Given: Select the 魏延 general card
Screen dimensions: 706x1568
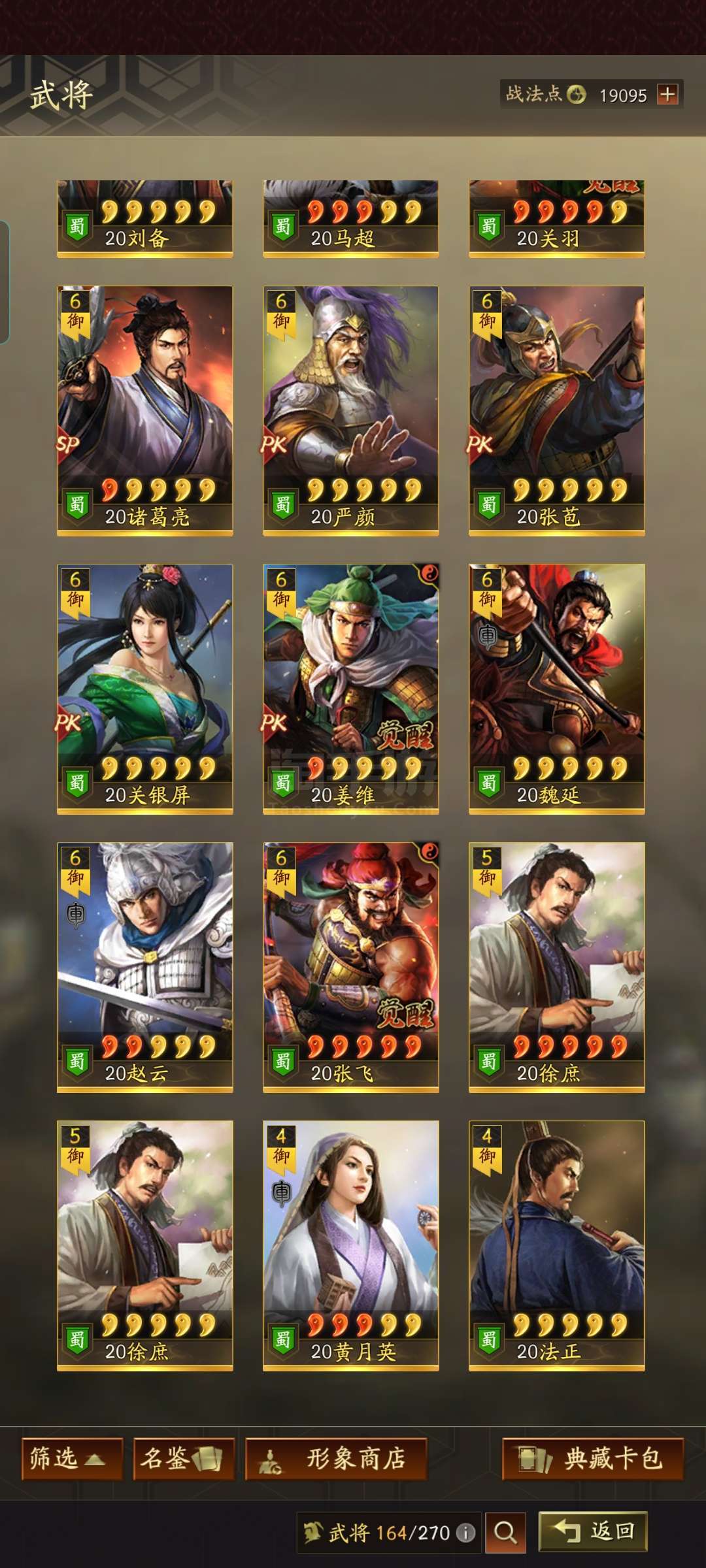Looking at the screenshot, I should coord(557,689).
